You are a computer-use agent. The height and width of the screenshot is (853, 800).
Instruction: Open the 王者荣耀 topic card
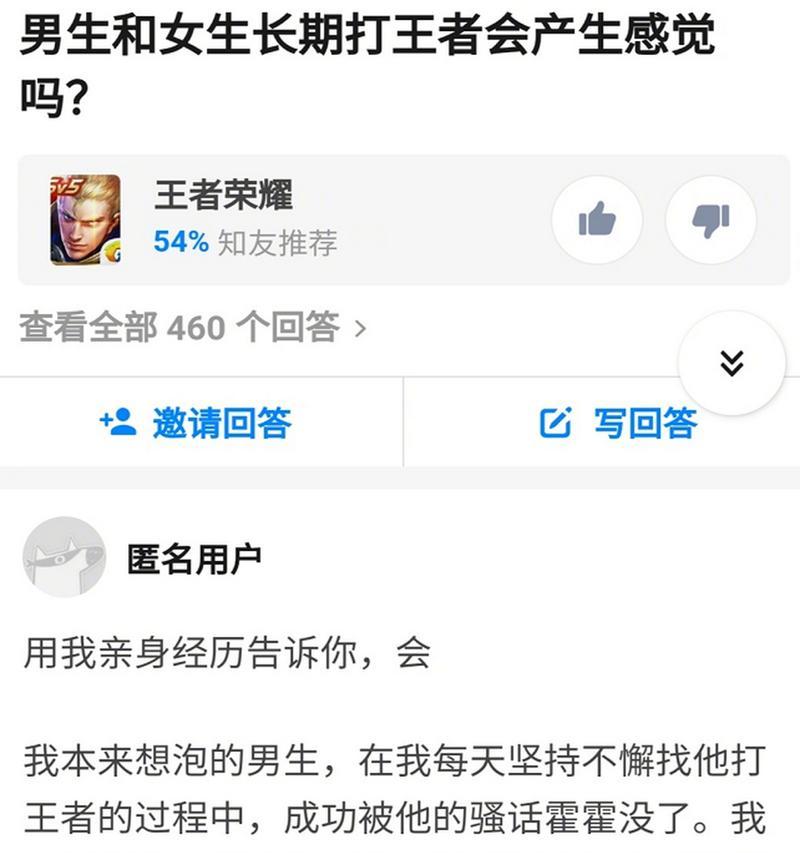[250, 220]
